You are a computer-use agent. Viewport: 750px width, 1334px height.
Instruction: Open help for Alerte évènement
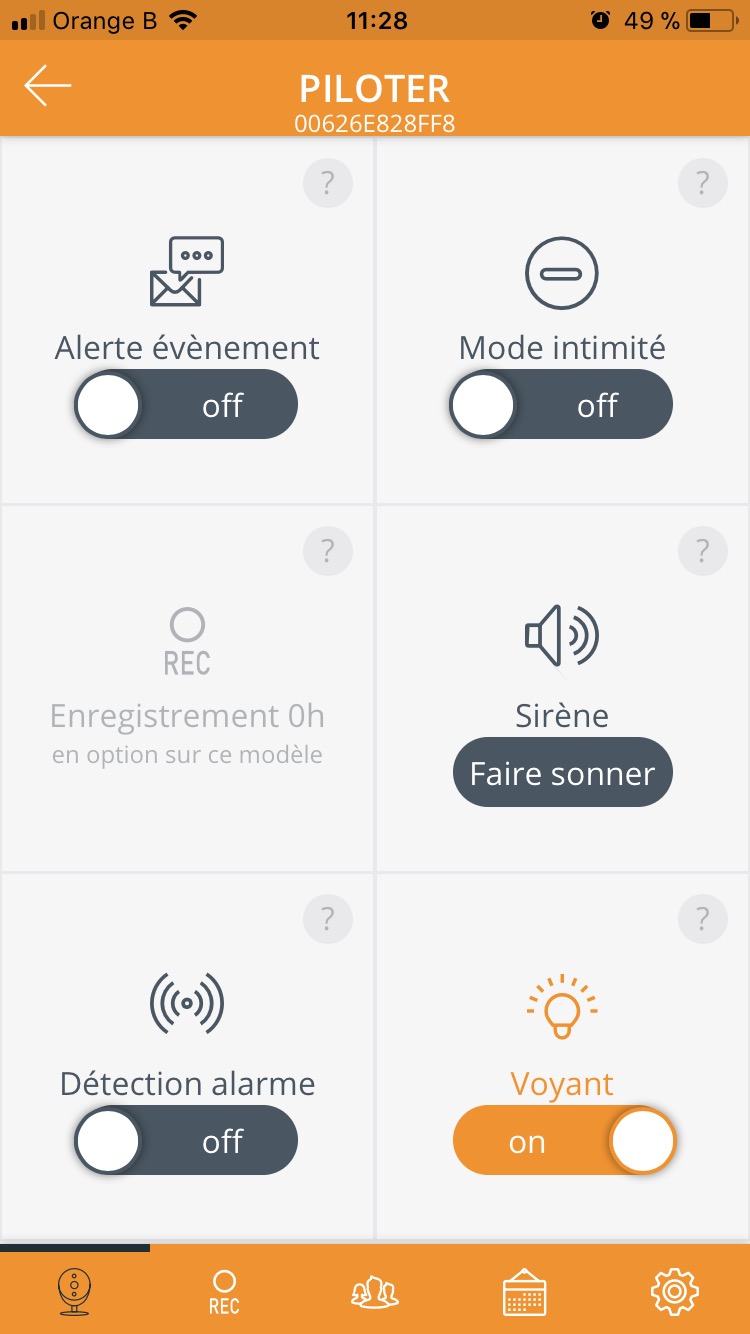[x=327, y=183]
